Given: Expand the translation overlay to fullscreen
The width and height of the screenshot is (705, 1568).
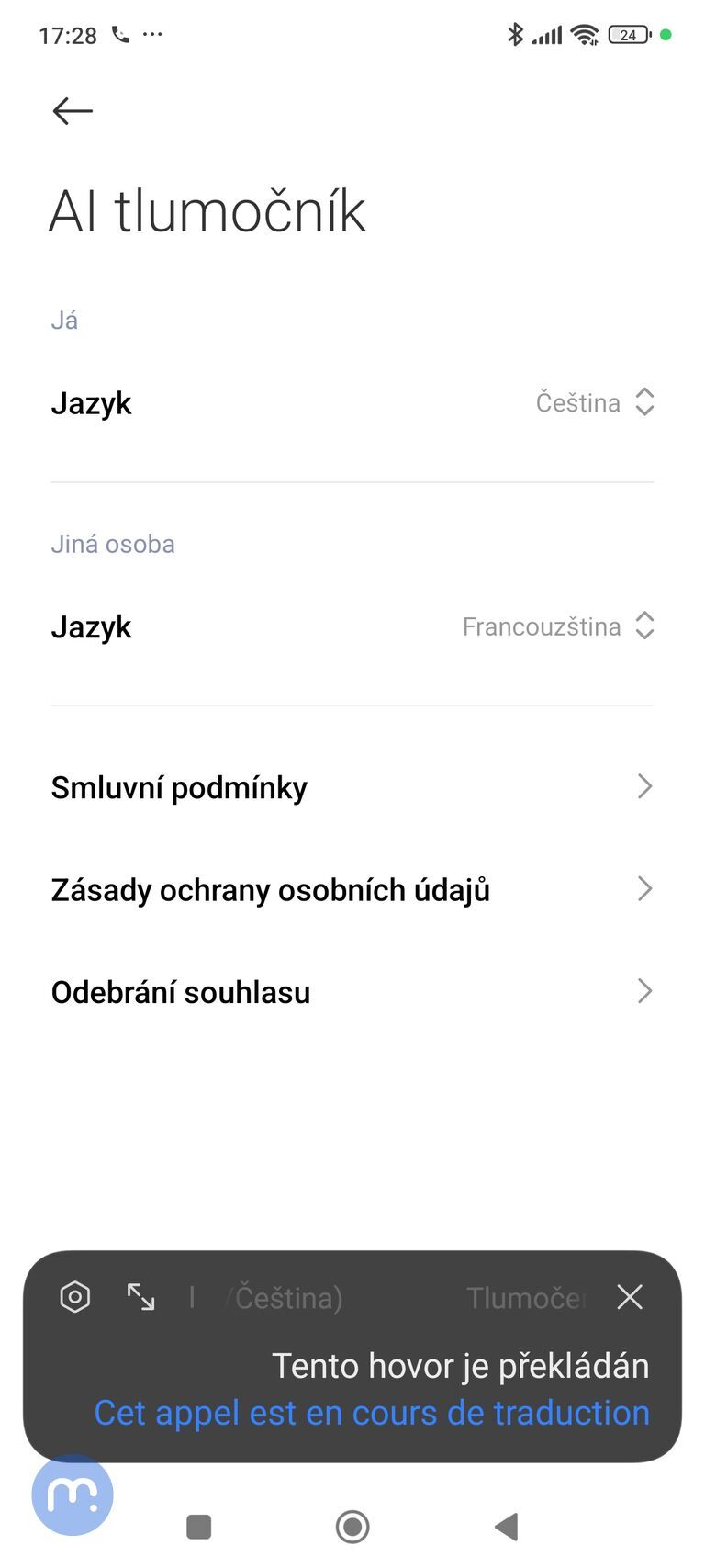Looking at the screenshot, I should [x=140, y=1297].
